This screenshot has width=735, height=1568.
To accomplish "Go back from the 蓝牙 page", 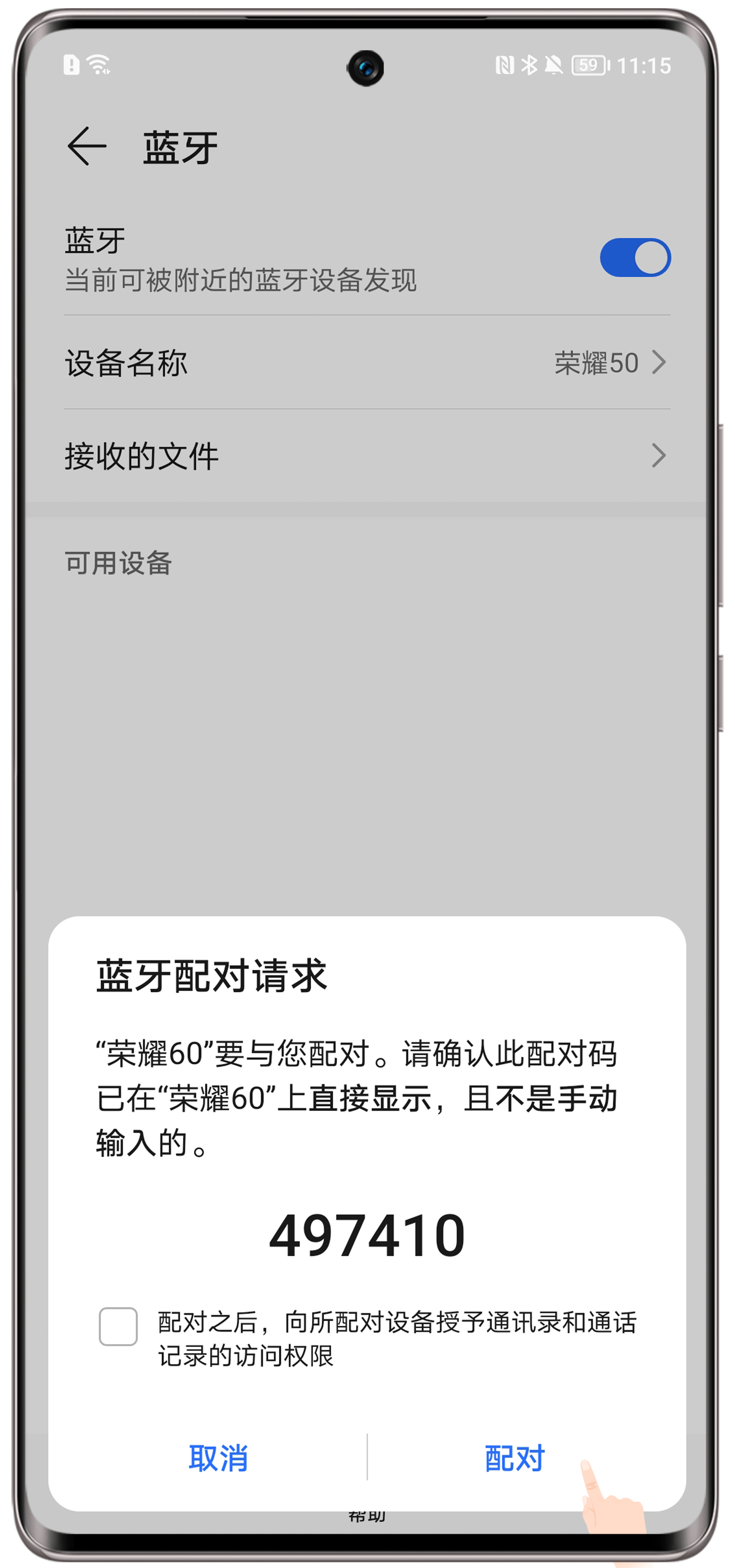I will (x=87, y=146).
